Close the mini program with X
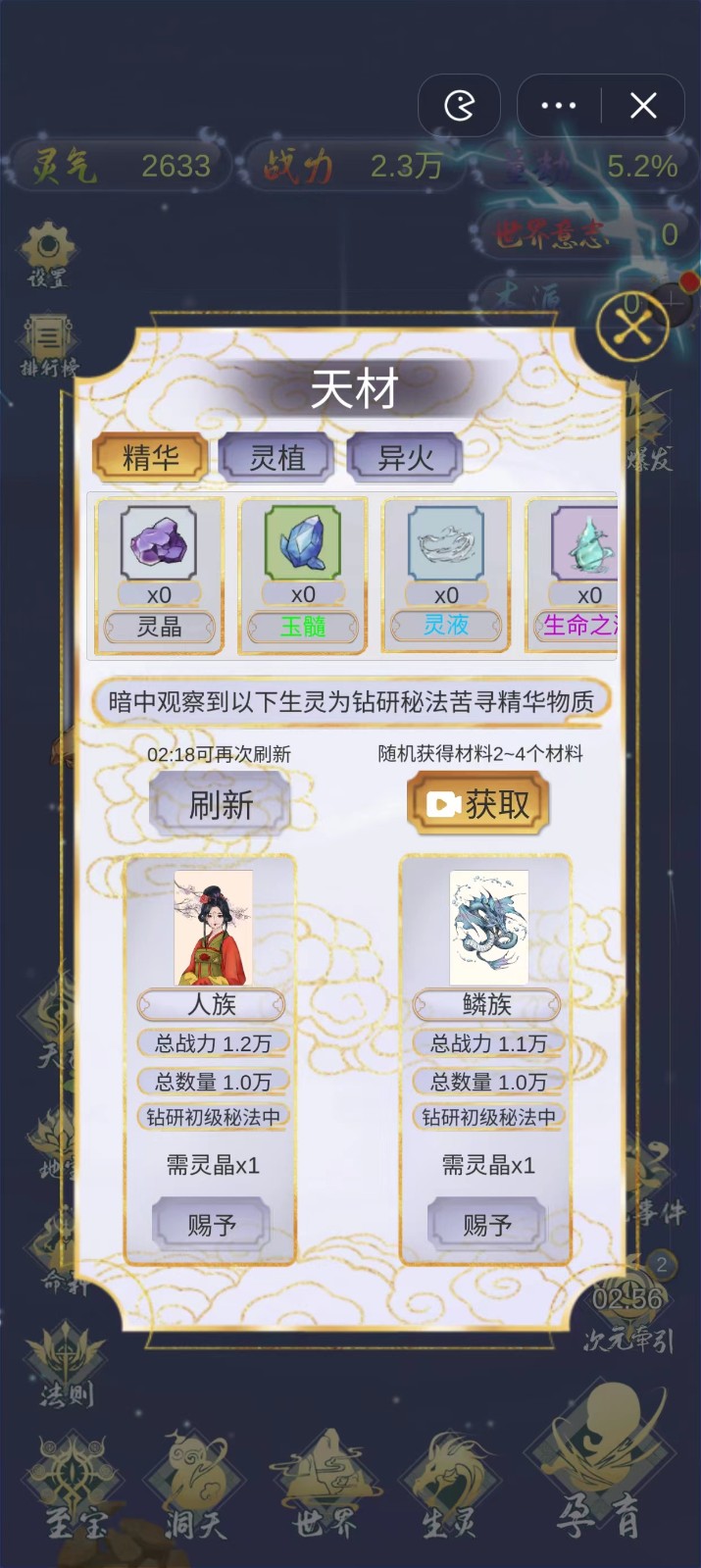The image size is (701, 1568). [x=643, y=106]
